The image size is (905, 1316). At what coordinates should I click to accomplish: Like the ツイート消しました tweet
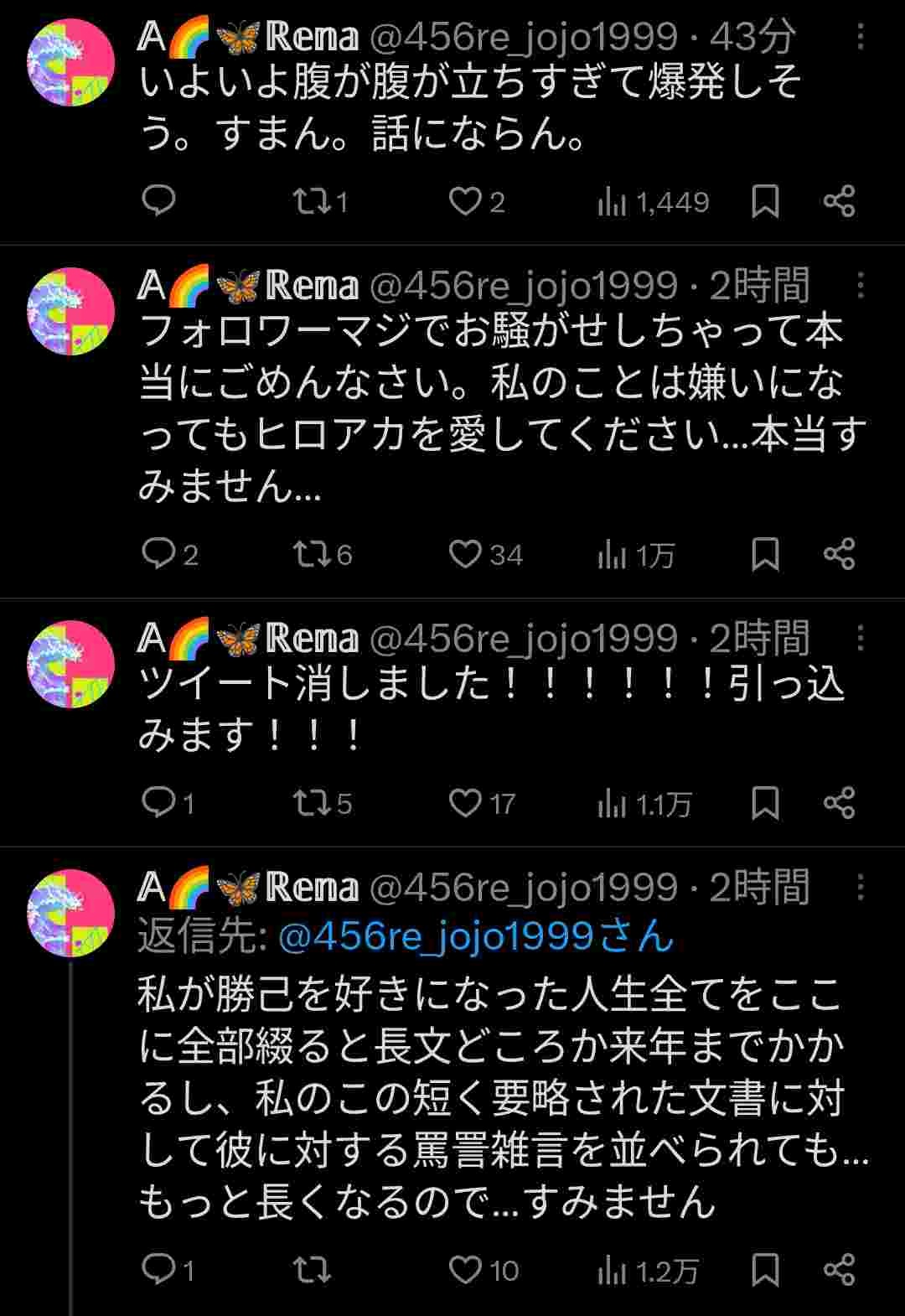click(x=465, y=803)
